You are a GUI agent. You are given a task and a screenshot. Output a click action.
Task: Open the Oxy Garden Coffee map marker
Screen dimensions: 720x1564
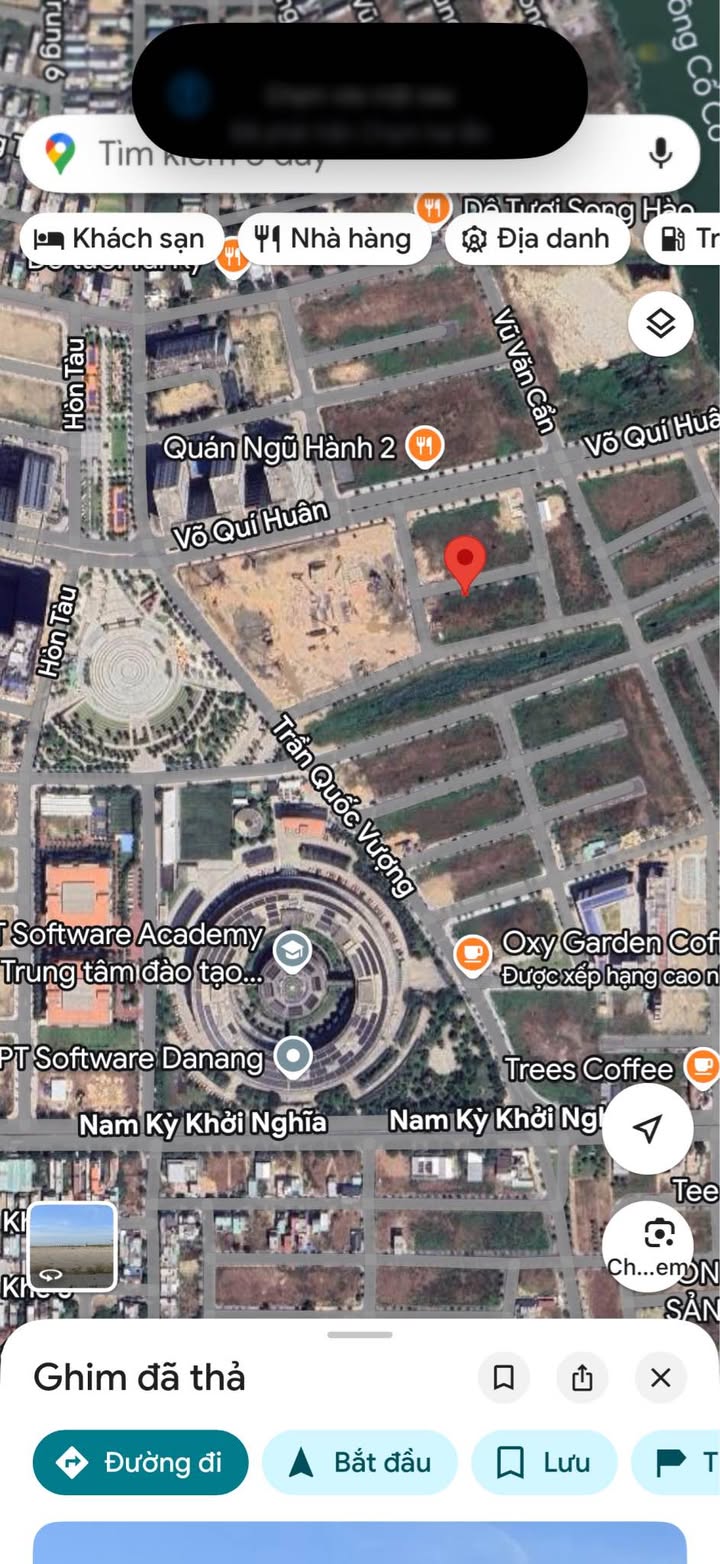472,956
